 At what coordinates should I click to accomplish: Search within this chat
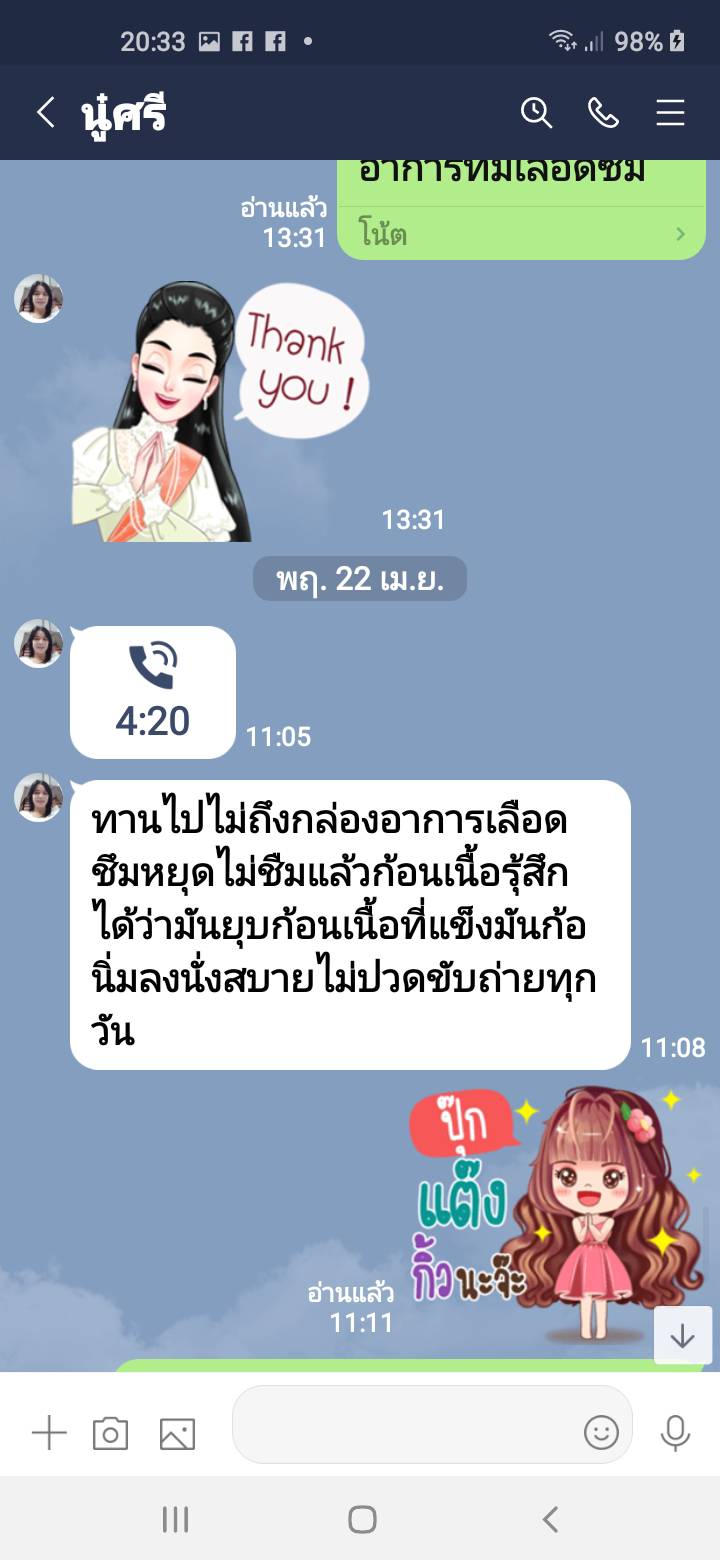[x=536, y=113]
